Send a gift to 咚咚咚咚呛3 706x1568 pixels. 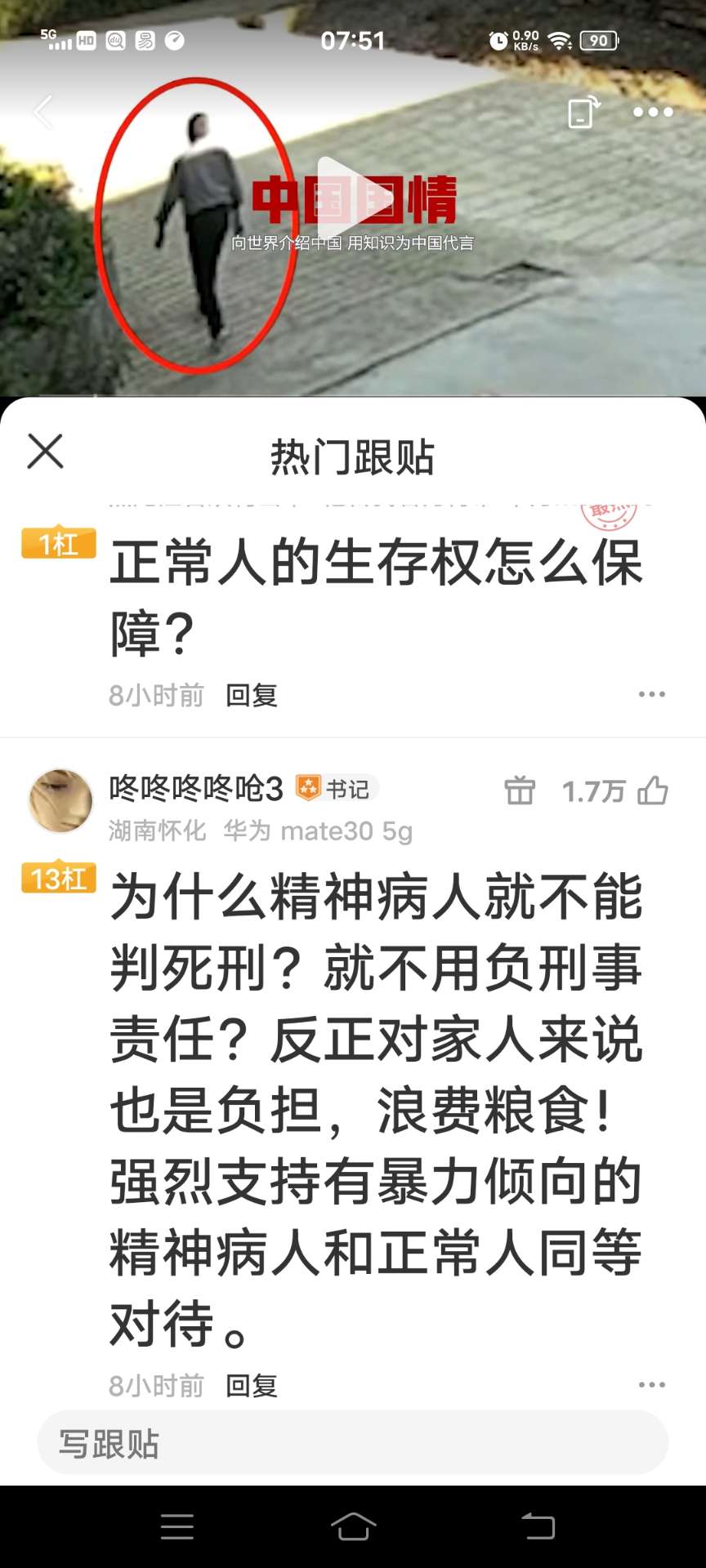point(520,791)
